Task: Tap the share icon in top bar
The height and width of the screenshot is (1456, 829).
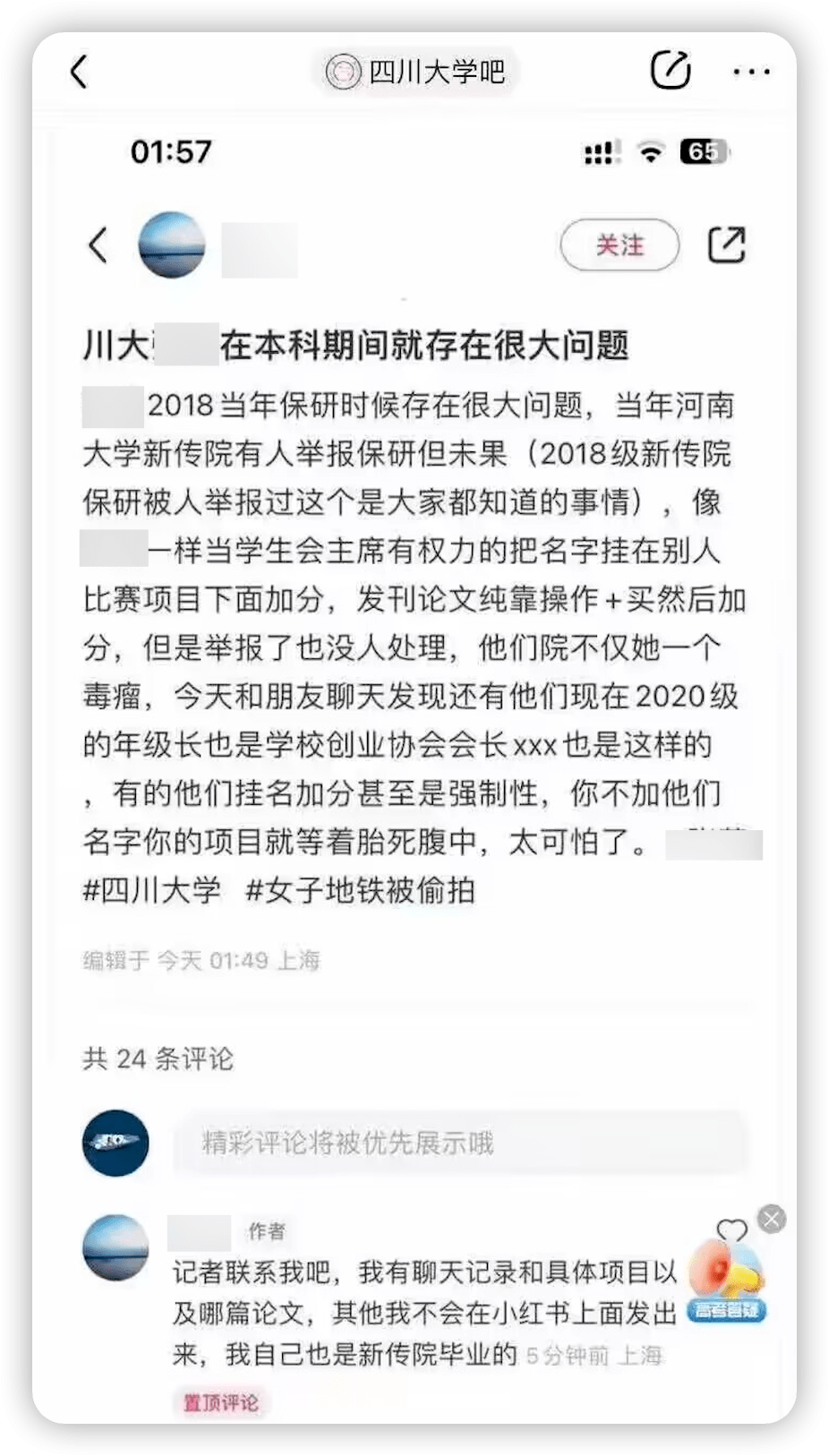Action: 670,71
